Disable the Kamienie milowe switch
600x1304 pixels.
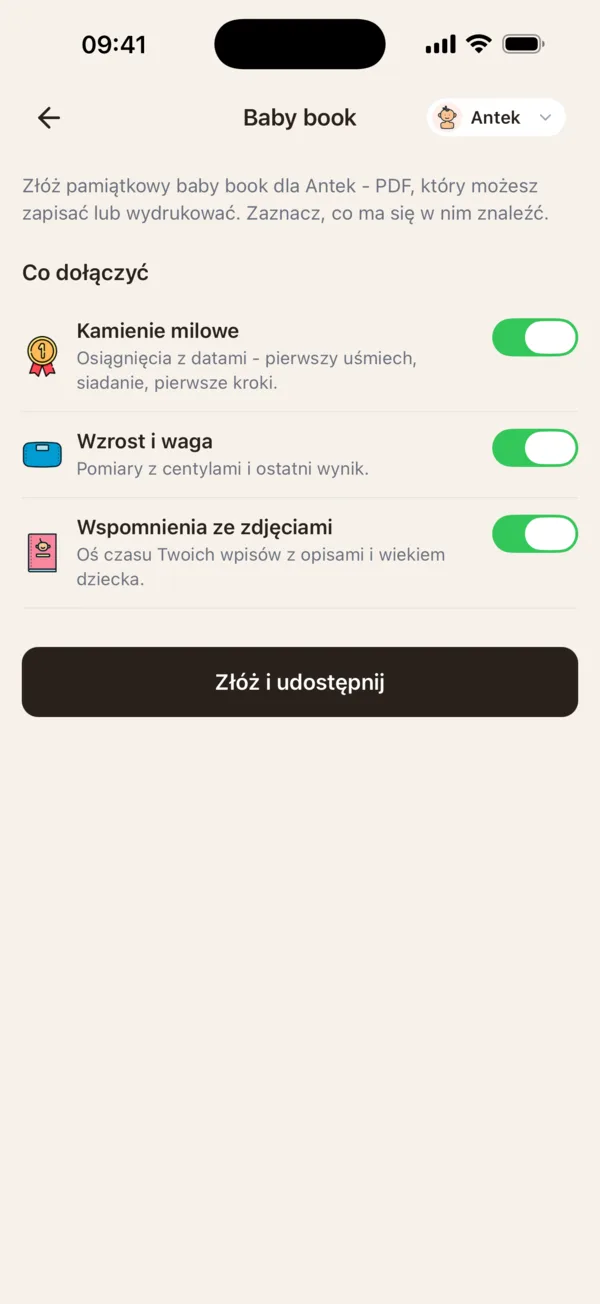(535, 338)
